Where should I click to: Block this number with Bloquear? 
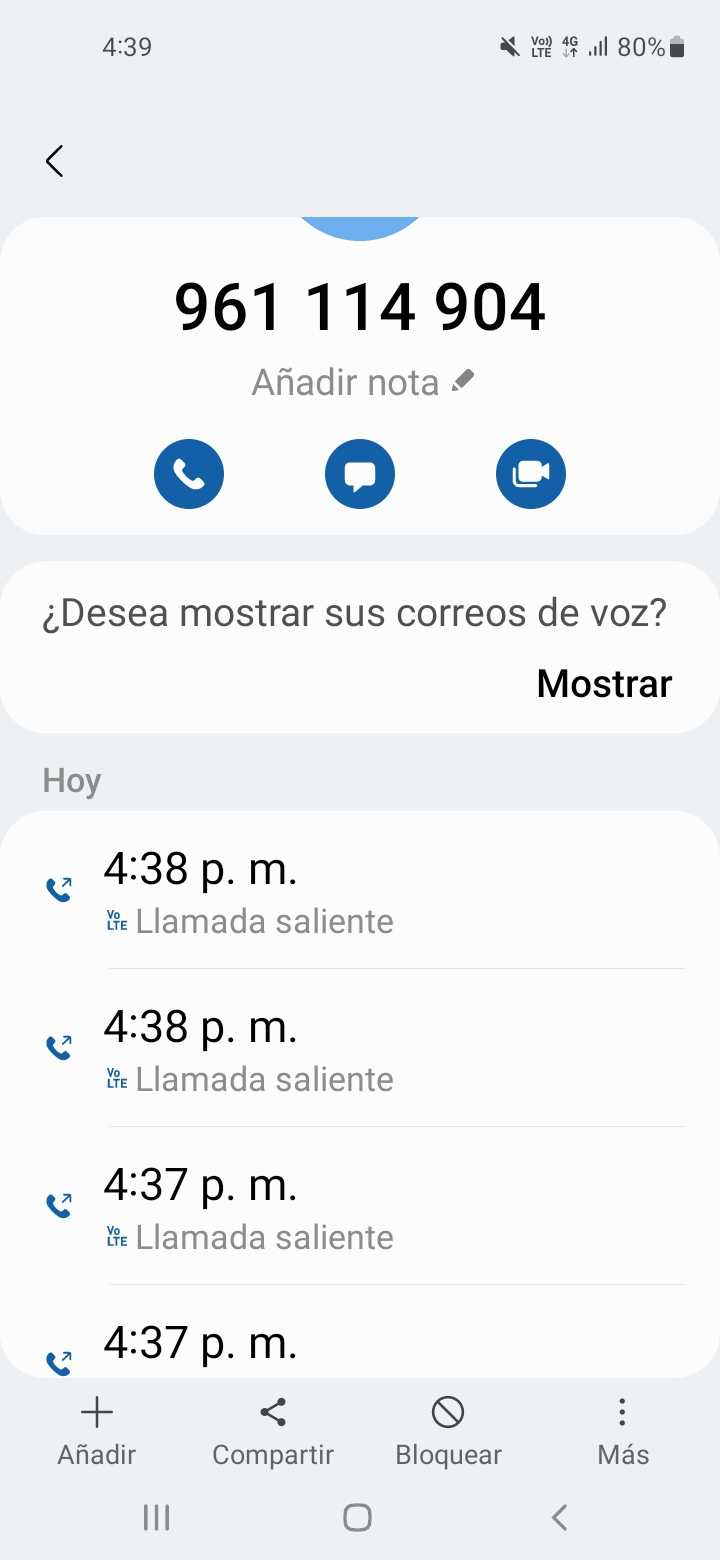[448, 1430]
